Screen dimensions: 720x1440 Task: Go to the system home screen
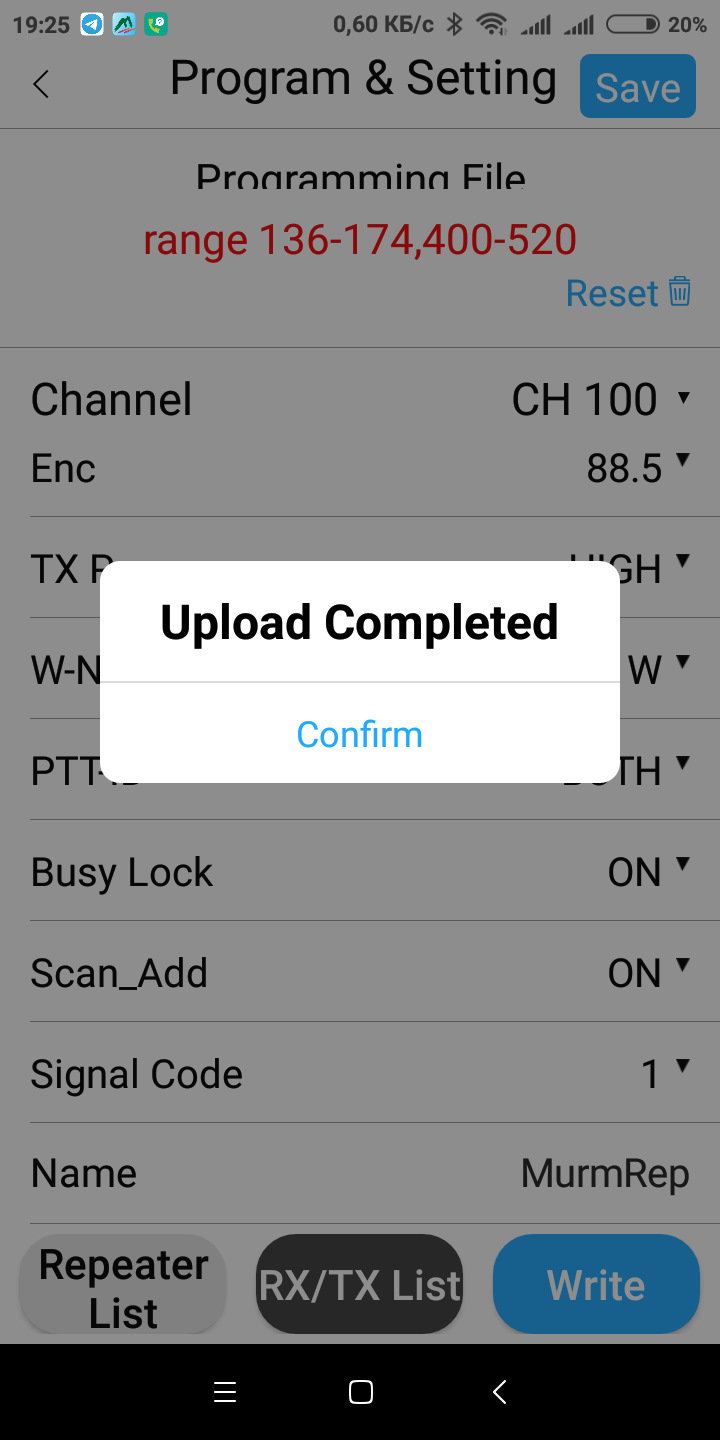pyautogui.click(x=361, y=1392)
